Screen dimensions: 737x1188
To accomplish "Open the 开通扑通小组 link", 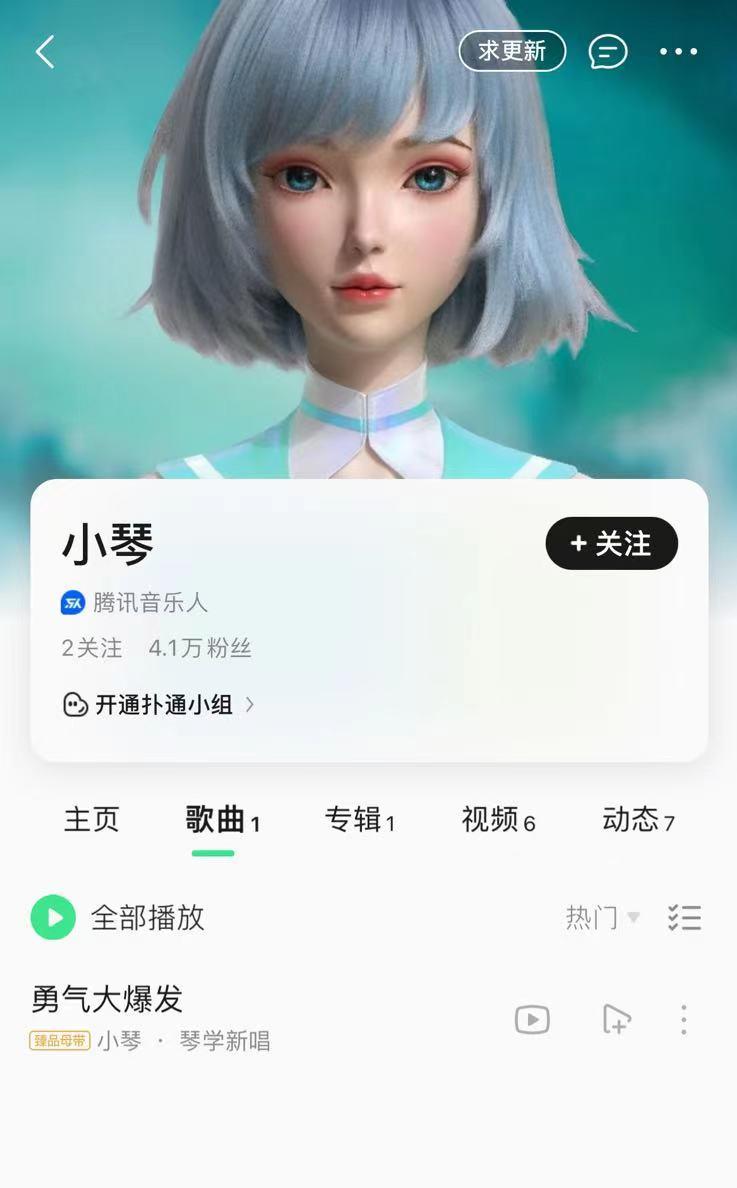I will (x=160, y=705).
